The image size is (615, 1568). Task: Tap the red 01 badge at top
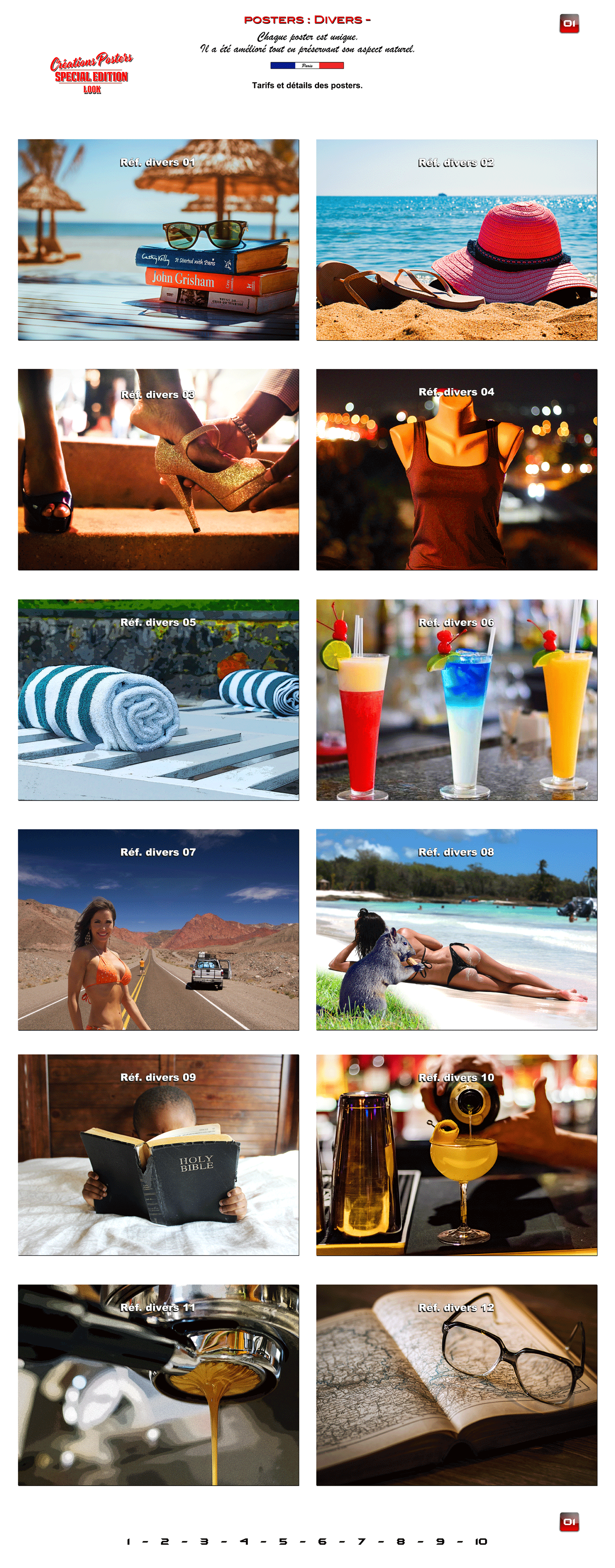pos(569,24)
